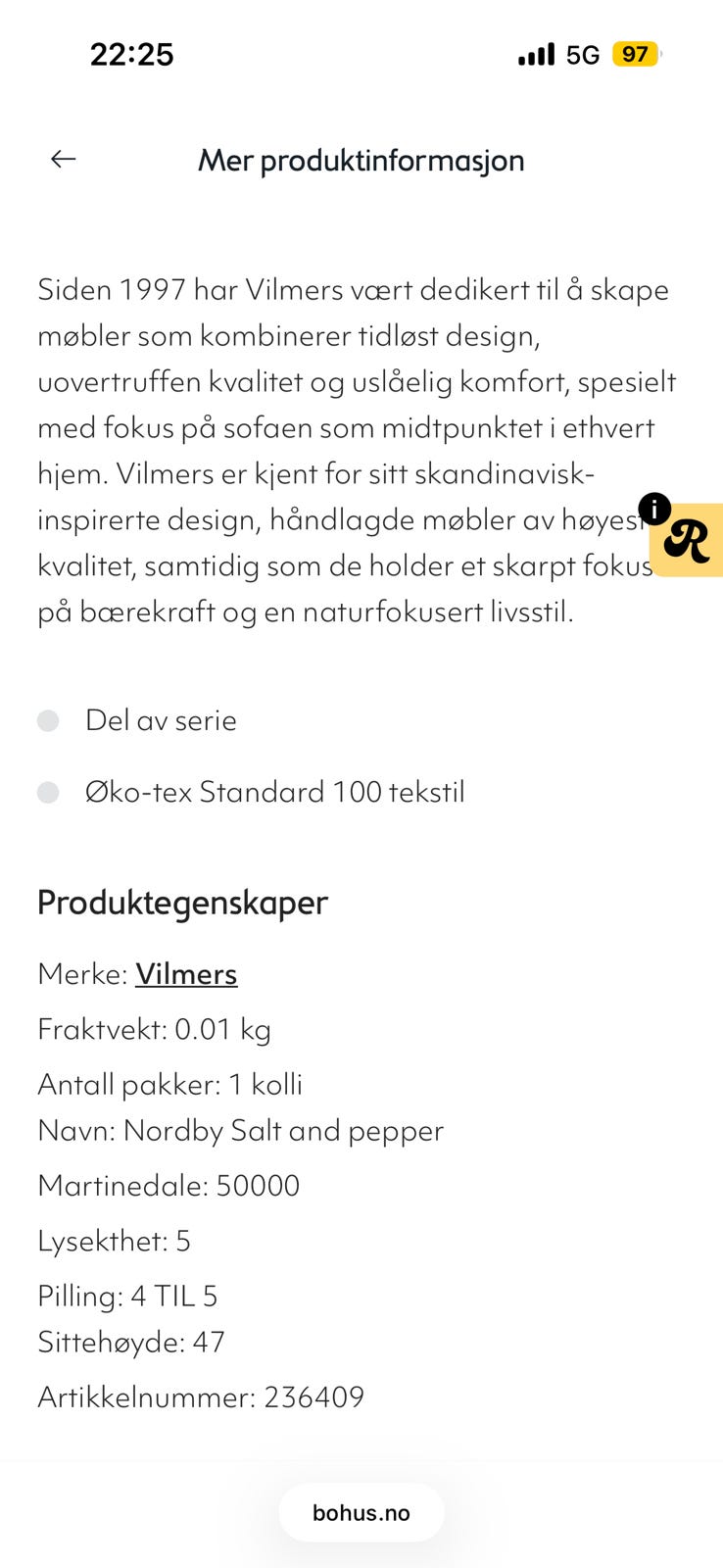Screen dimensions: 723x1568
Task: Open the Vilmers brand link
Action: click(186, 974)
